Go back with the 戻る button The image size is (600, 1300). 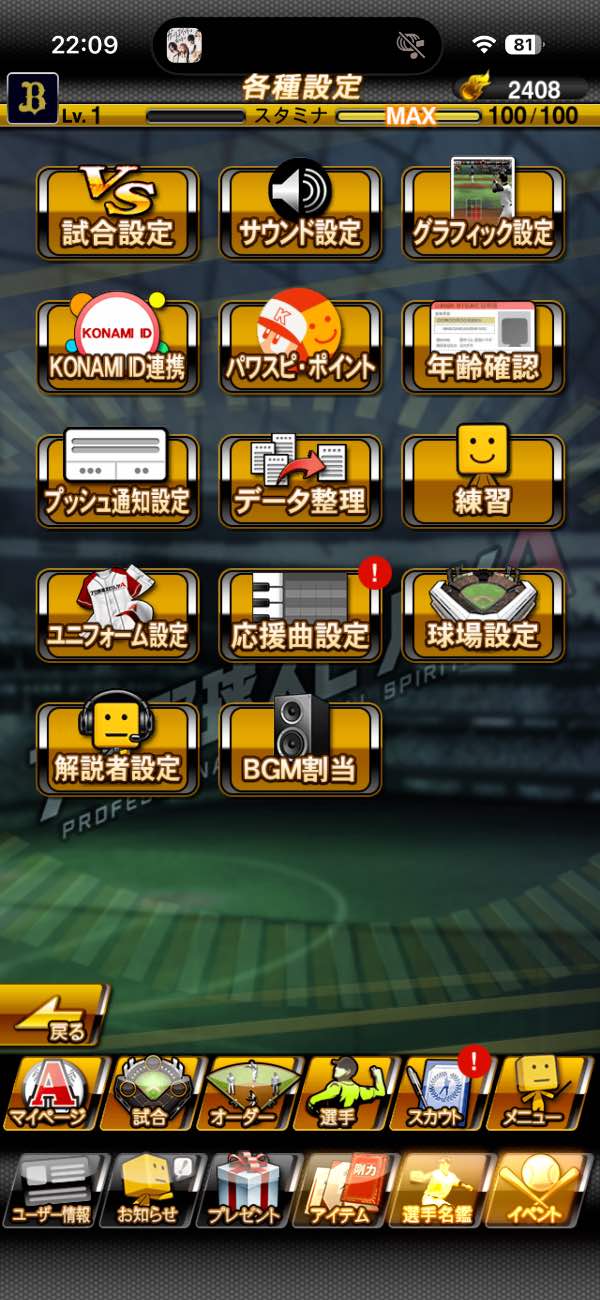click(x=55, y=1015)
